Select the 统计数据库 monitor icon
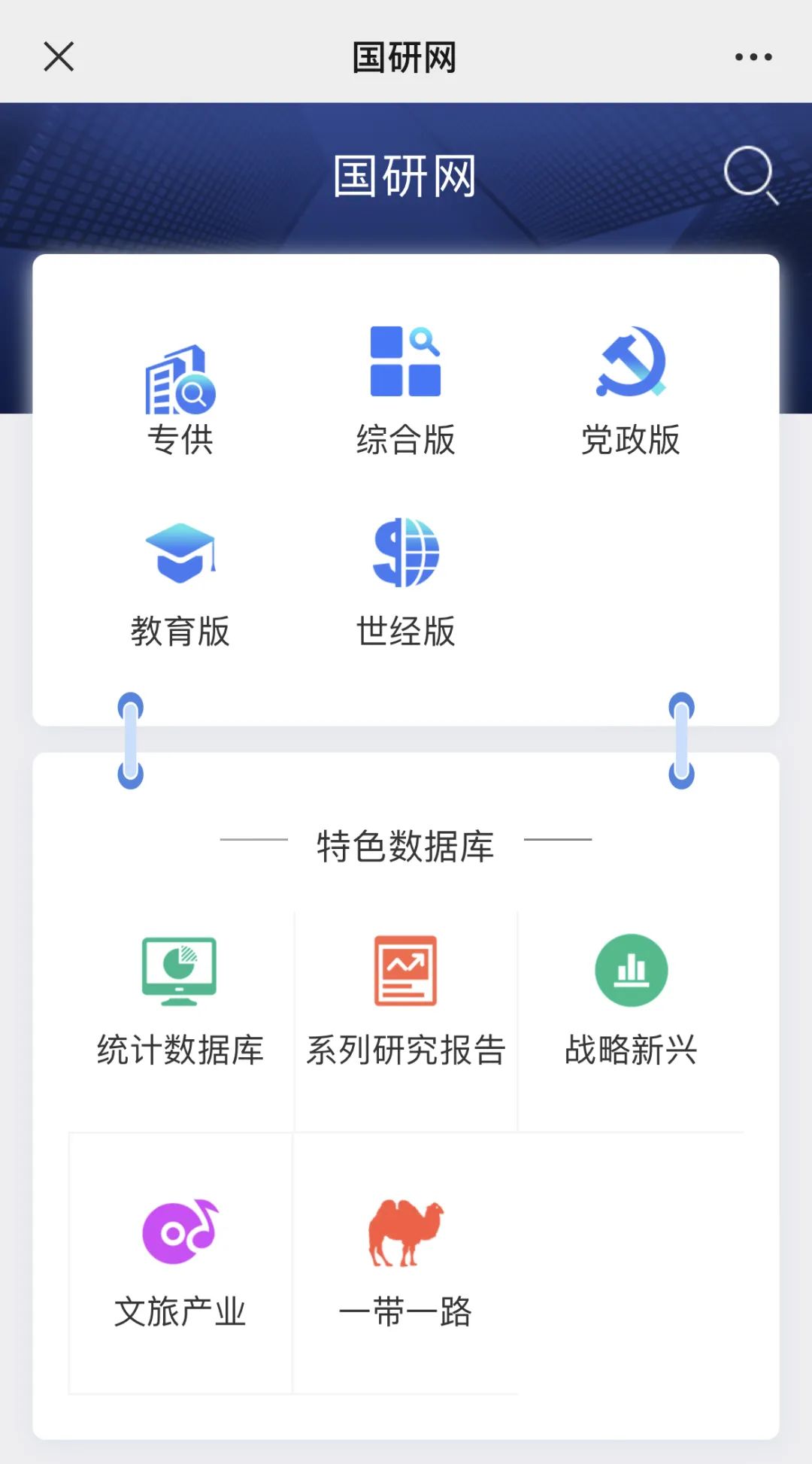The height and width of the screenshot is (1464, 812). 179,970
